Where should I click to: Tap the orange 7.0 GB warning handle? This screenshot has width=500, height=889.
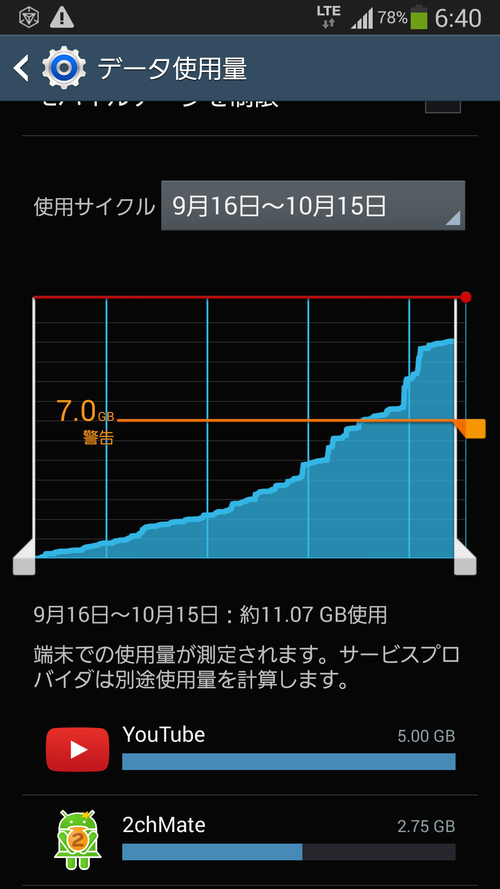(x=472, y=429)
